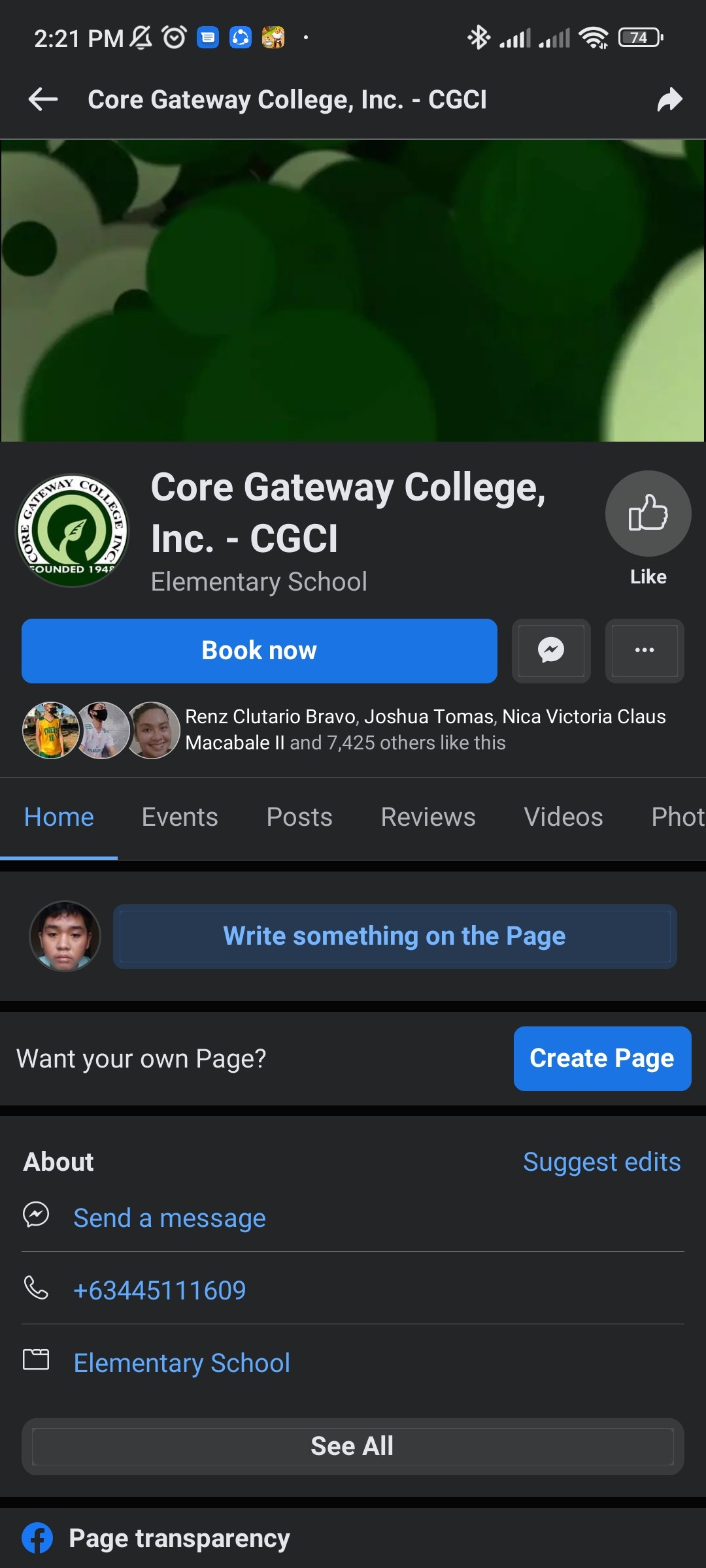
Task: Open the page profile picture logo
Action: click(x=72, y=531)
